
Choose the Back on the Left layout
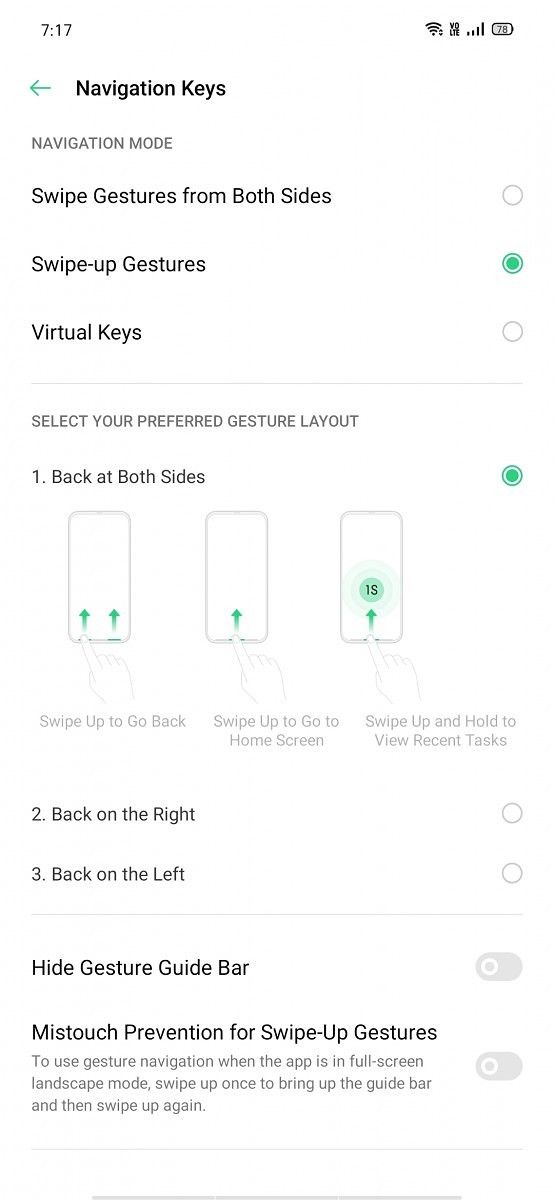click(x=277, y=874)
